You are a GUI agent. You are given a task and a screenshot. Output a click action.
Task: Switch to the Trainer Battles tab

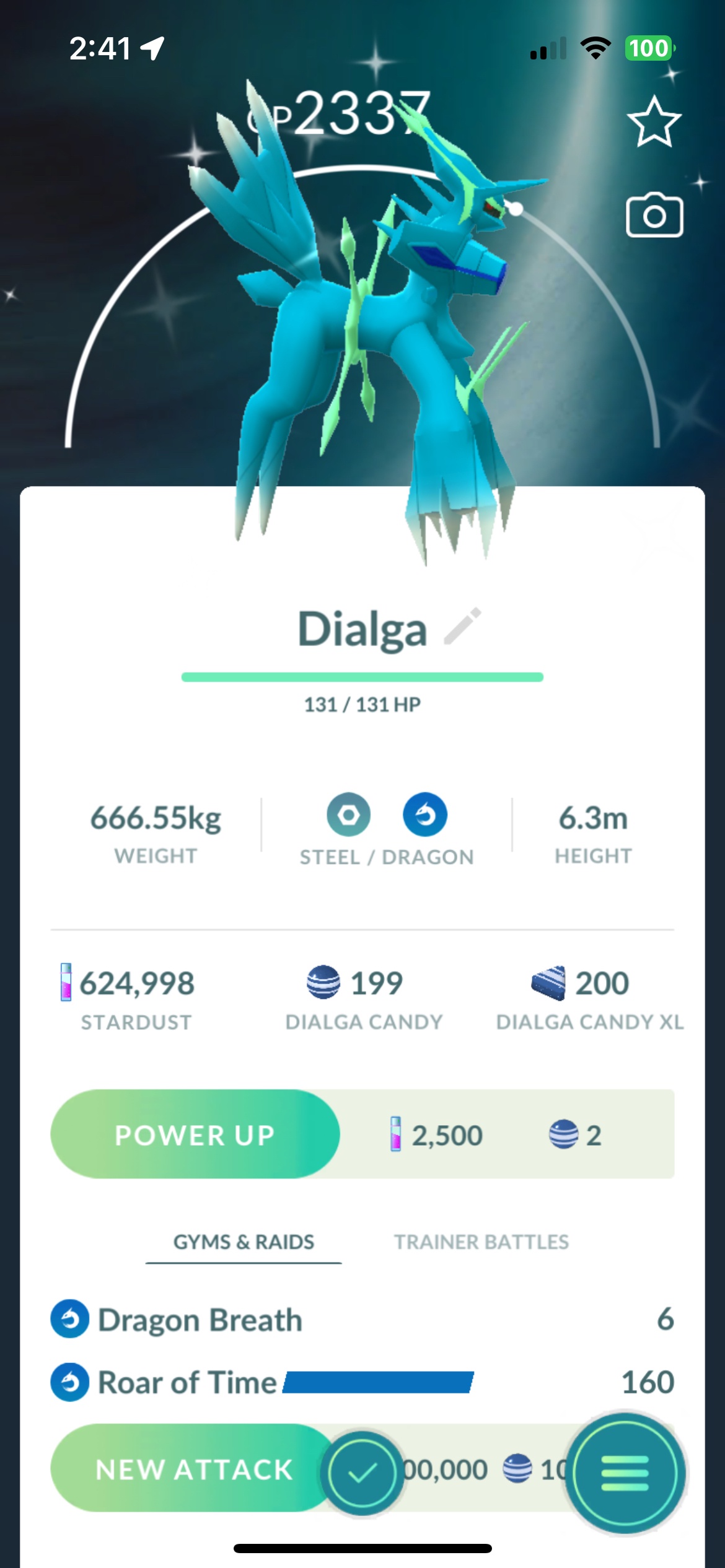point(481,1242)
